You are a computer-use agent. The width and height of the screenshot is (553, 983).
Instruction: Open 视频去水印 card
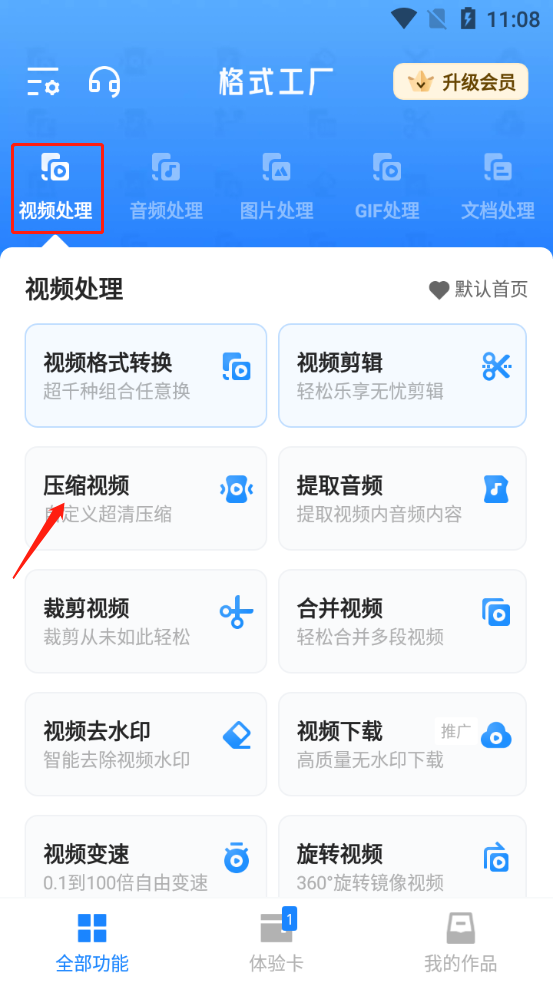click(146, 744)
